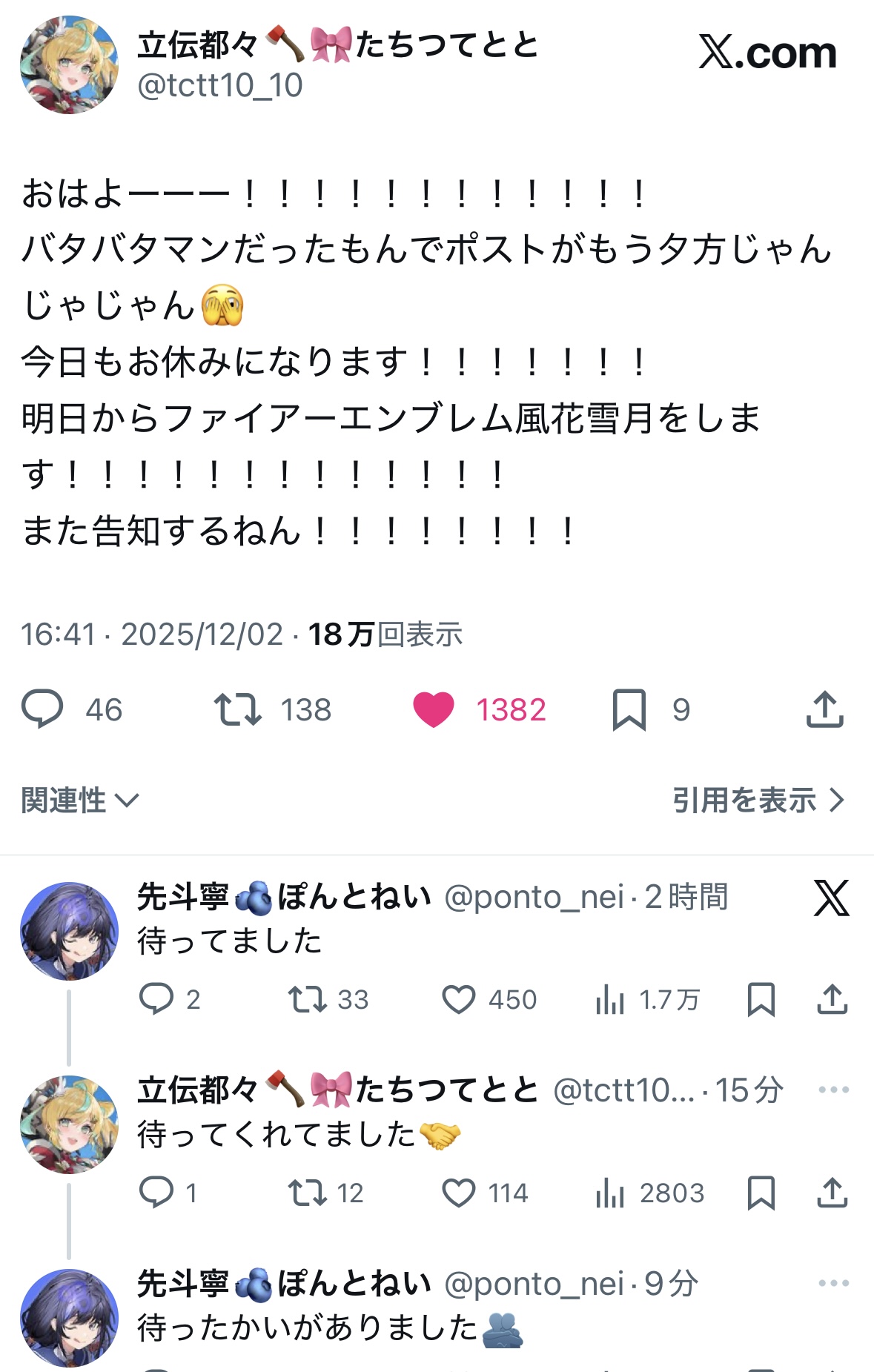Image resolution: width=874 pixels, height=1372 pixels.
Task: Open 立伝都々's profile avatar on main post
Action: tap(69, 65)
